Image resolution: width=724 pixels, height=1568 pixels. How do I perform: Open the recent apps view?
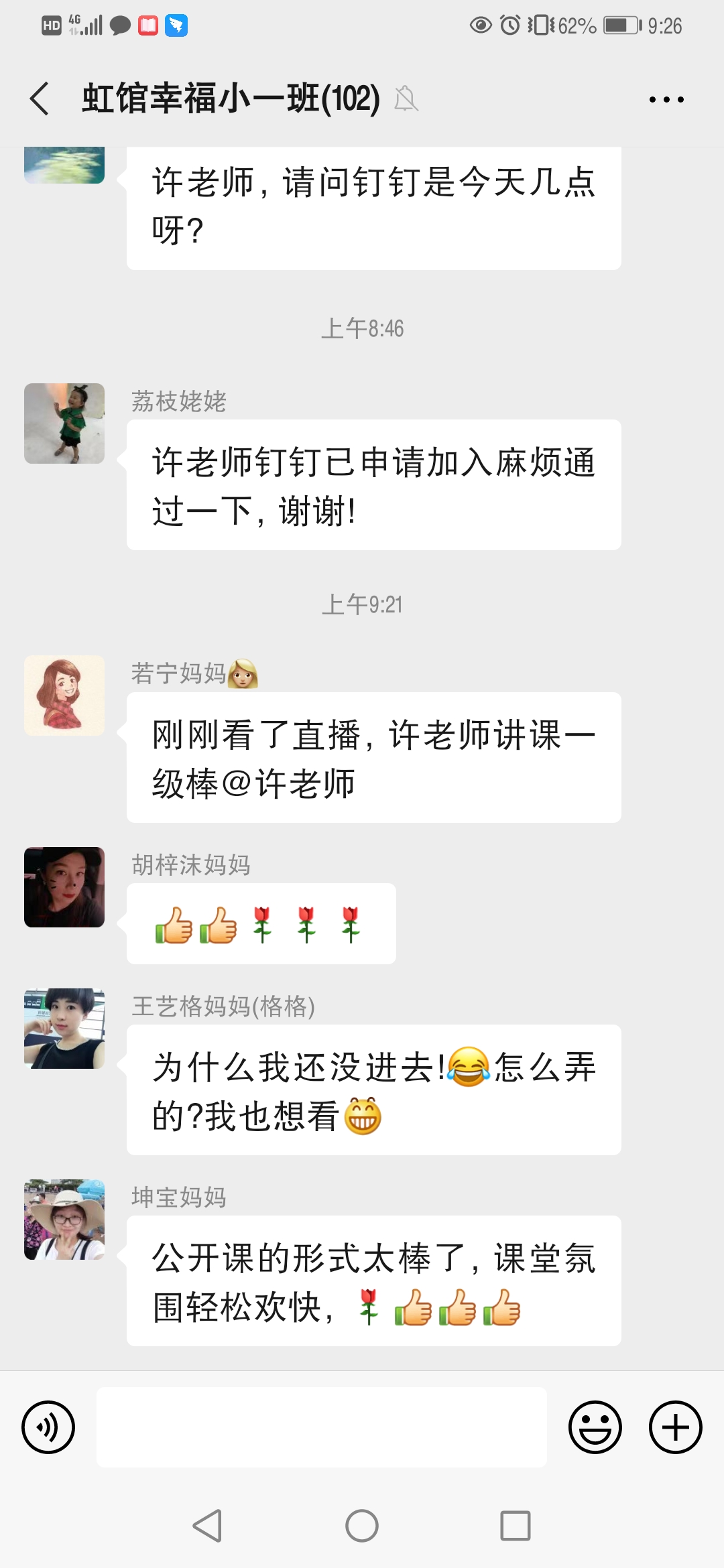tap(516, 1526)
